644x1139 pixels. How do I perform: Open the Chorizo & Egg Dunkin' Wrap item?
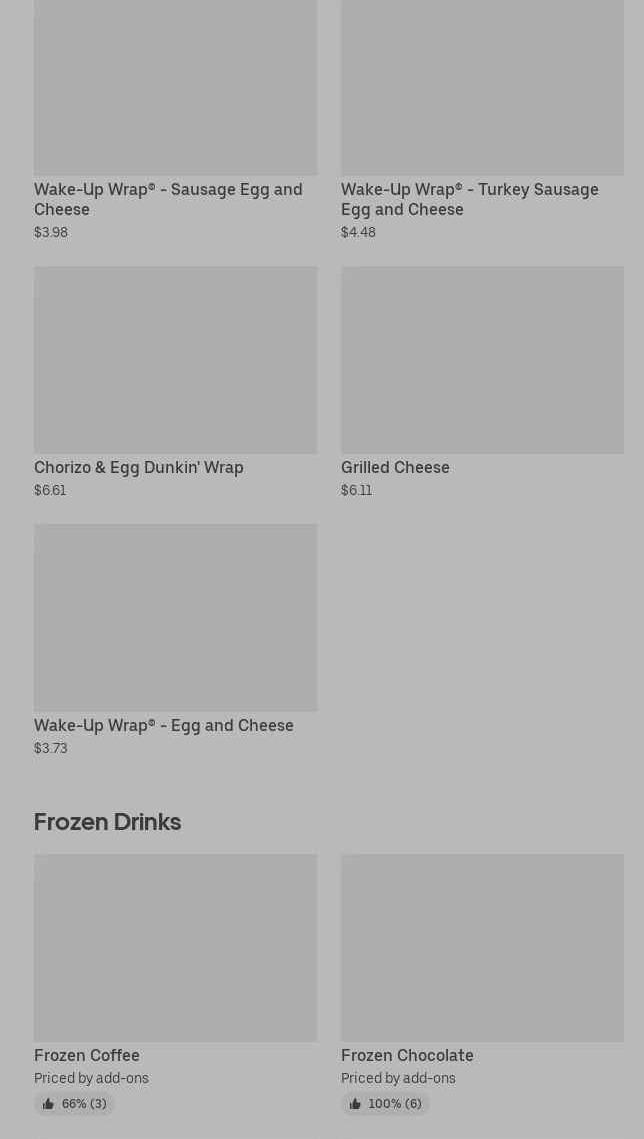pyautogui.click(x=175, y=382)
